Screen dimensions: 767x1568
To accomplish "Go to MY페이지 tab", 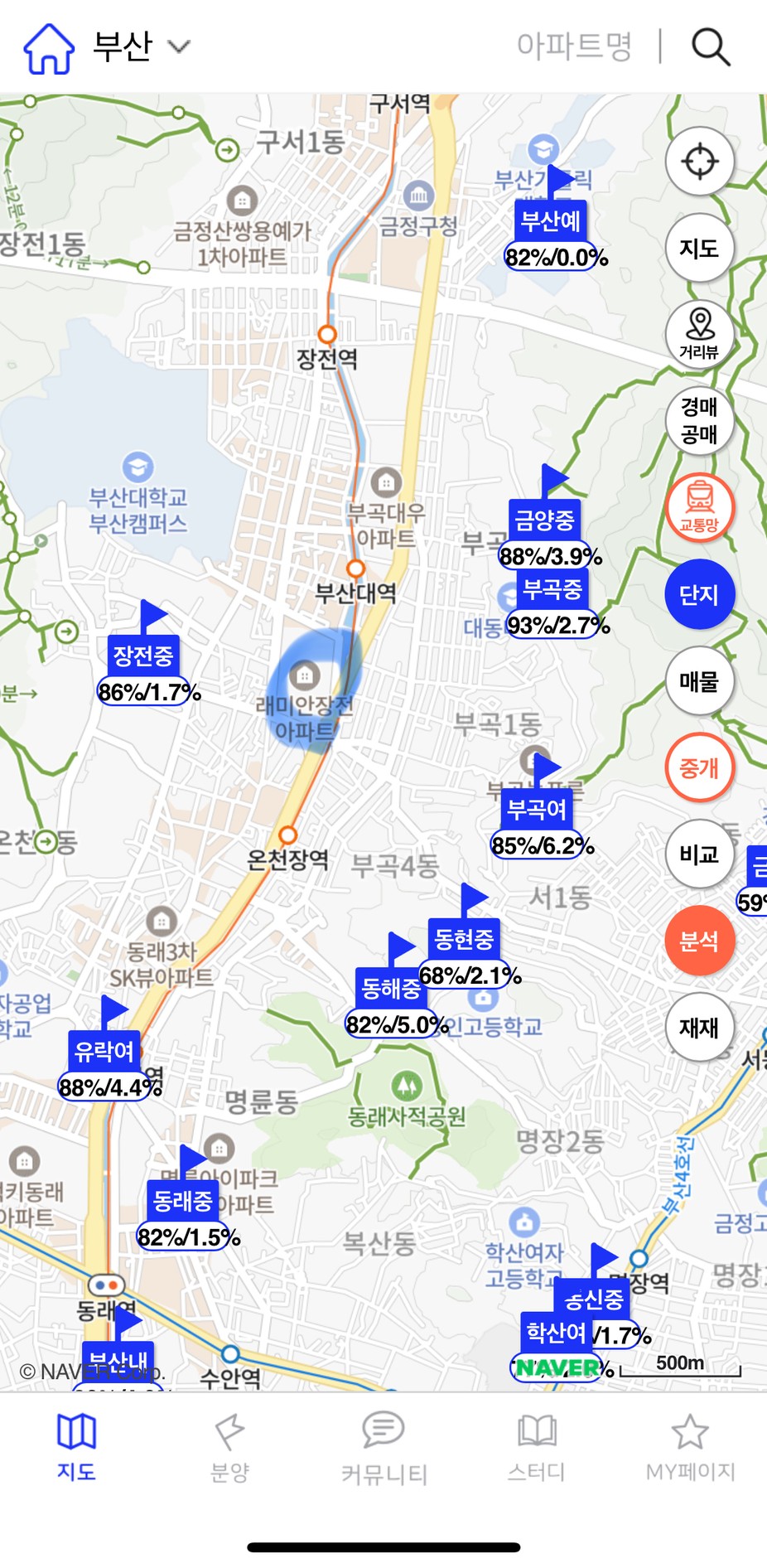I will pos(690,1448).
